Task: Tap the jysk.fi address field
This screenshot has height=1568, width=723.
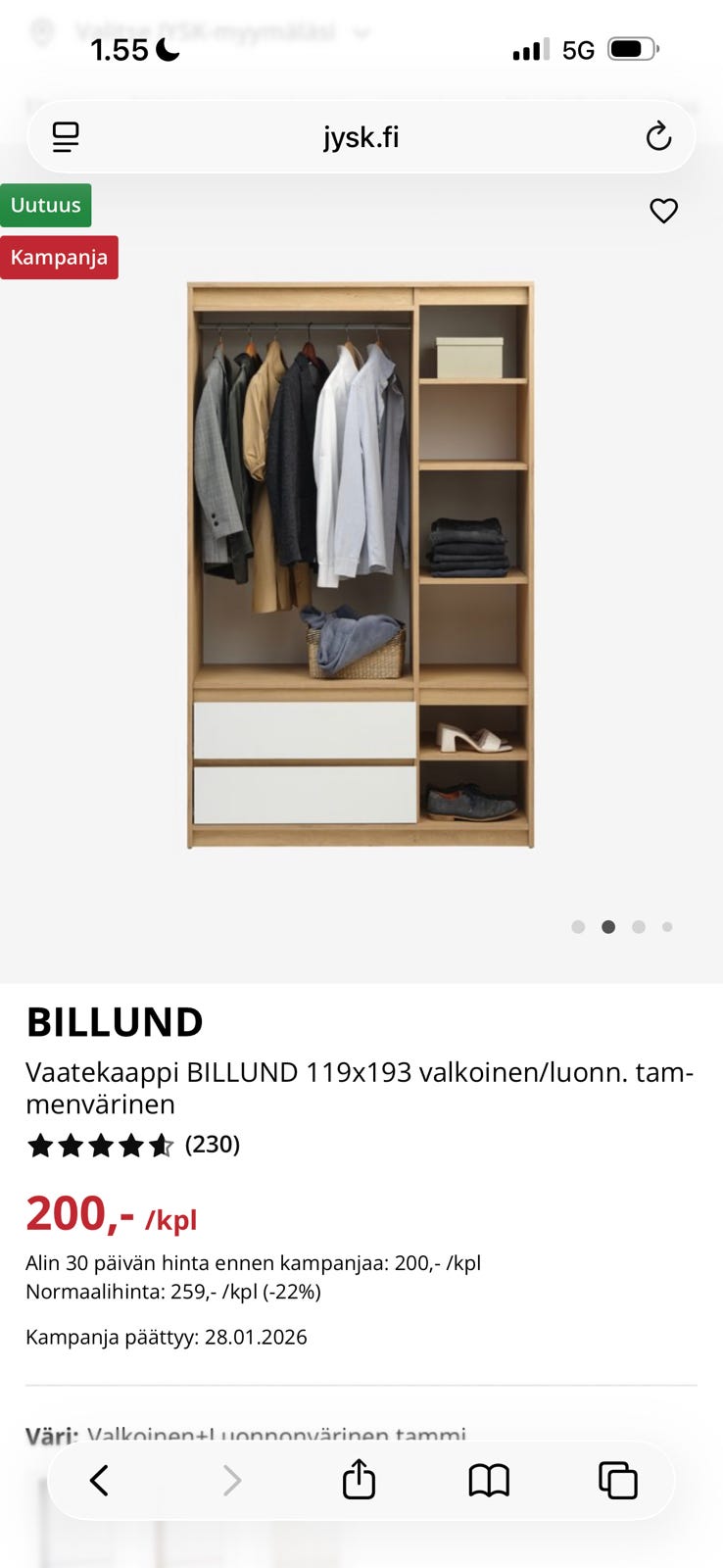Action: point(361,137)
